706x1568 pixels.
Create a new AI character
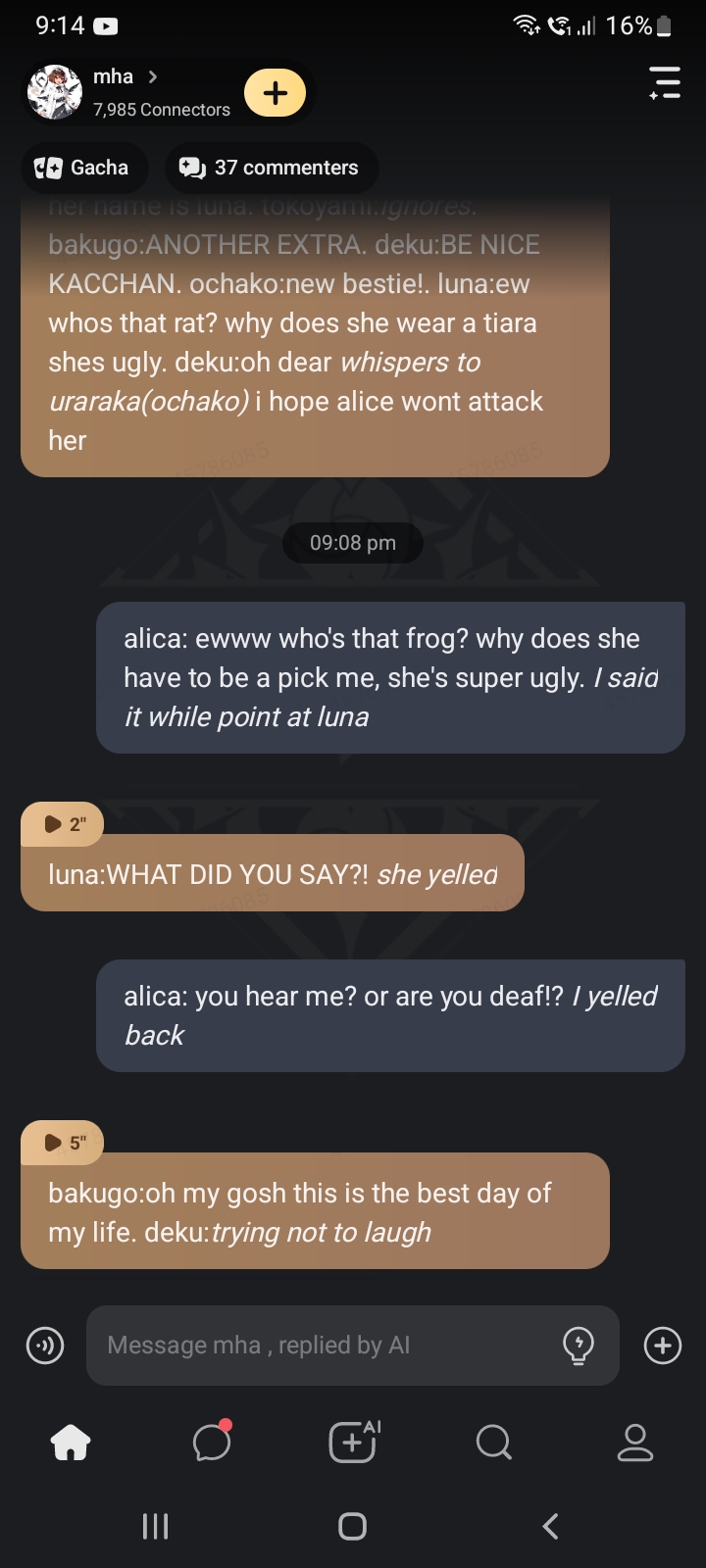click(x=353, y=1443)
